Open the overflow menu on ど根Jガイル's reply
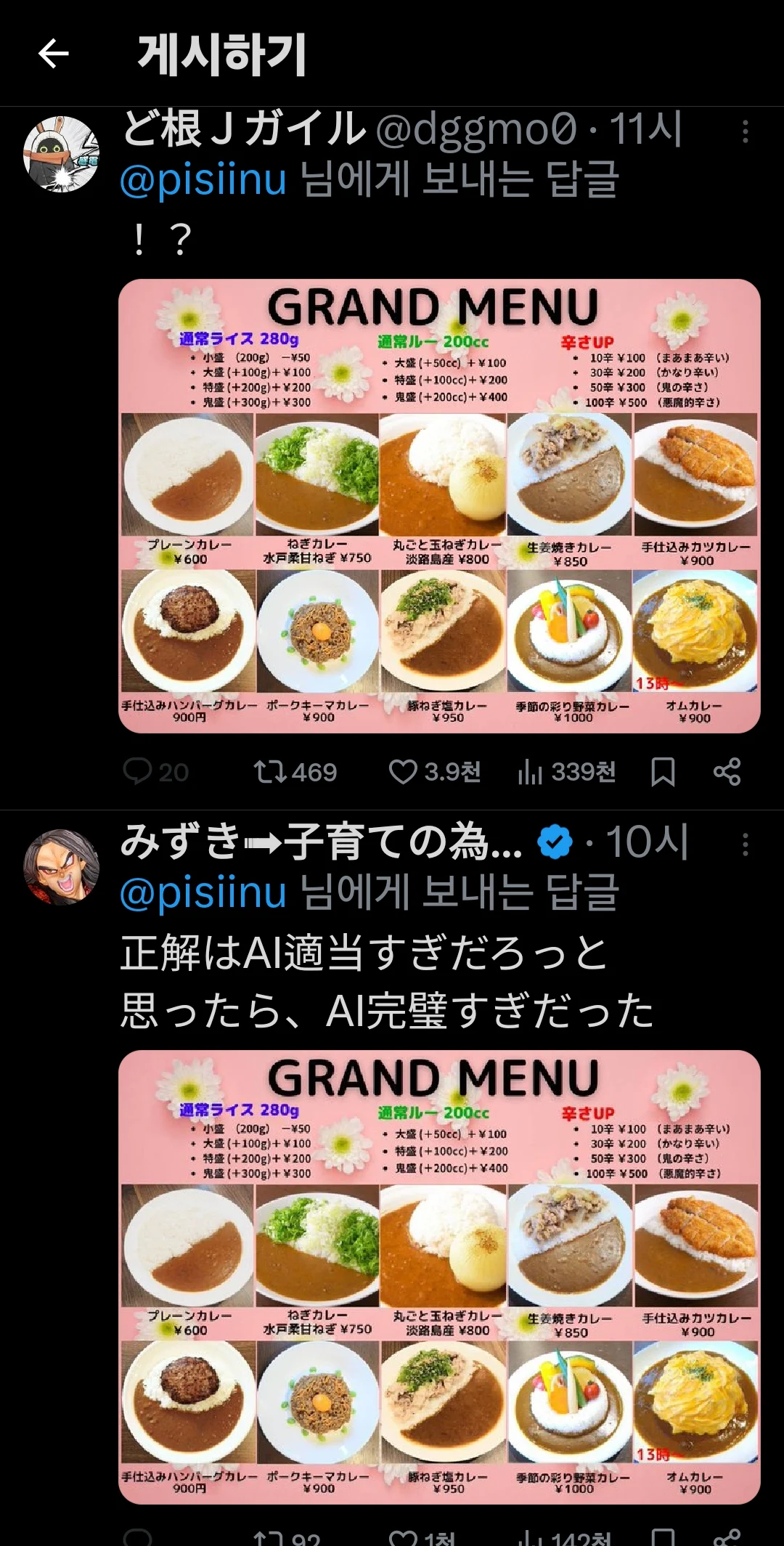784x1546 pixels. pyautogui.click(x=745, y=131)
